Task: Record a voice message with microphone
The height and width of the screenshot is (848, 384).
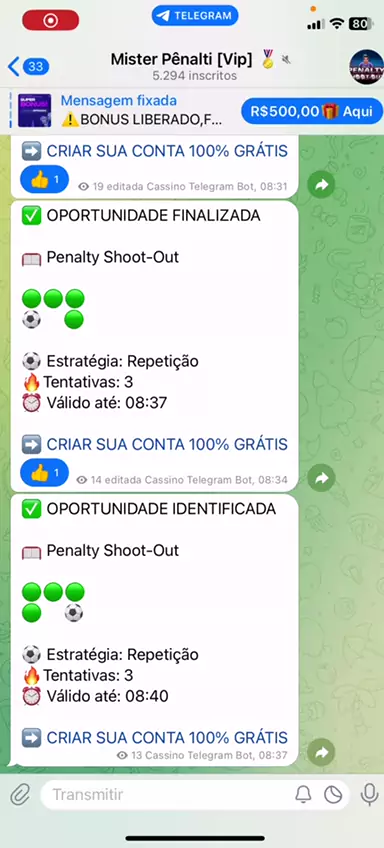Action: click(369, 794)
